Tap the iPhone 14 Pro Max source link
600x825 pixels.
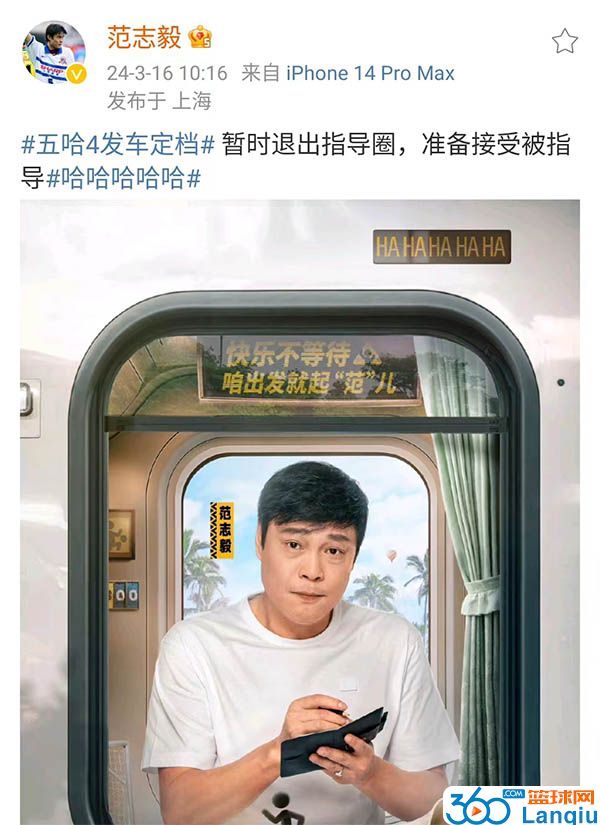click(370, 73)
